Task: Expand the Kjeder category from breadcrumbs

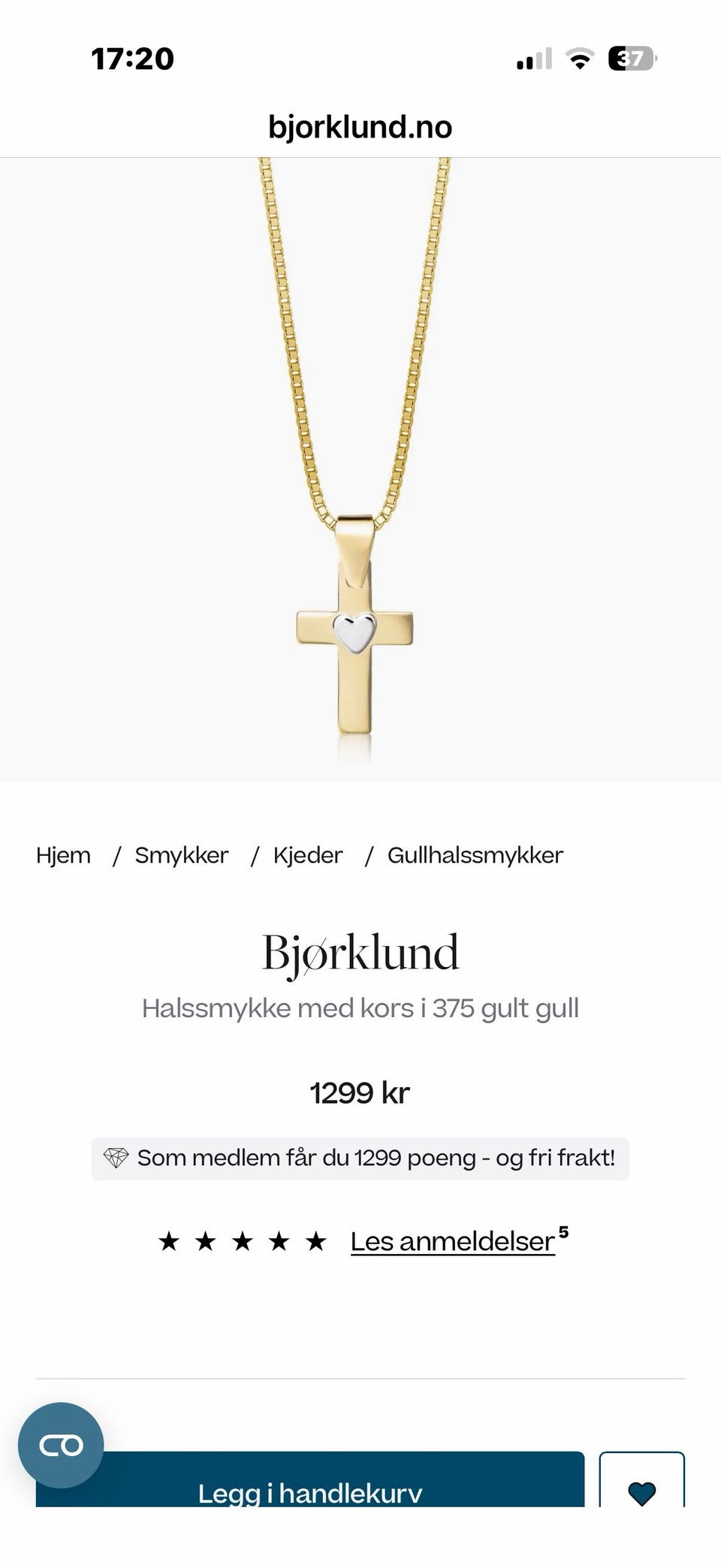Action: click(308, 854)
